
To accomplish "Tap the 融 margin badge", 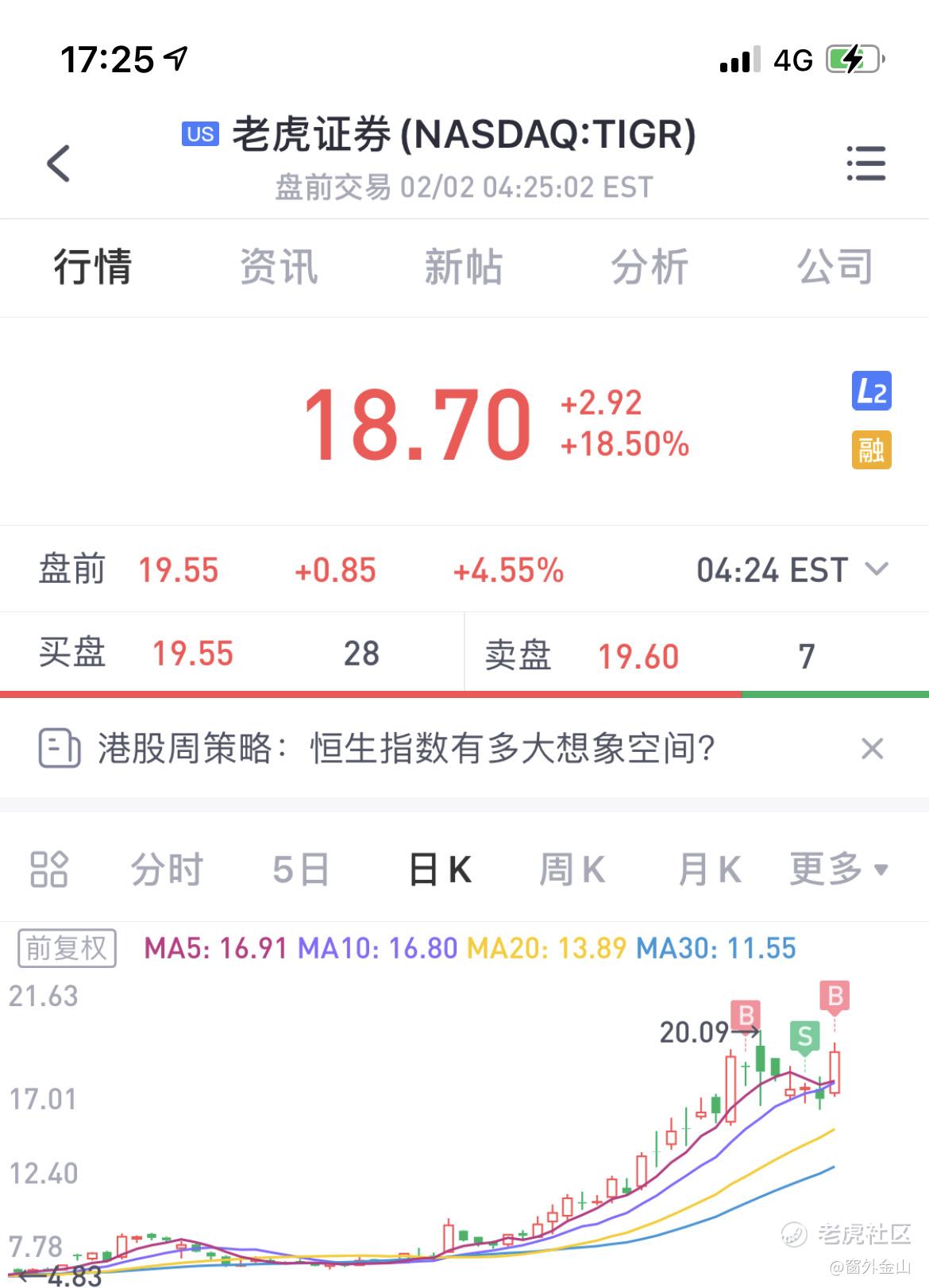I will point(871,449).
